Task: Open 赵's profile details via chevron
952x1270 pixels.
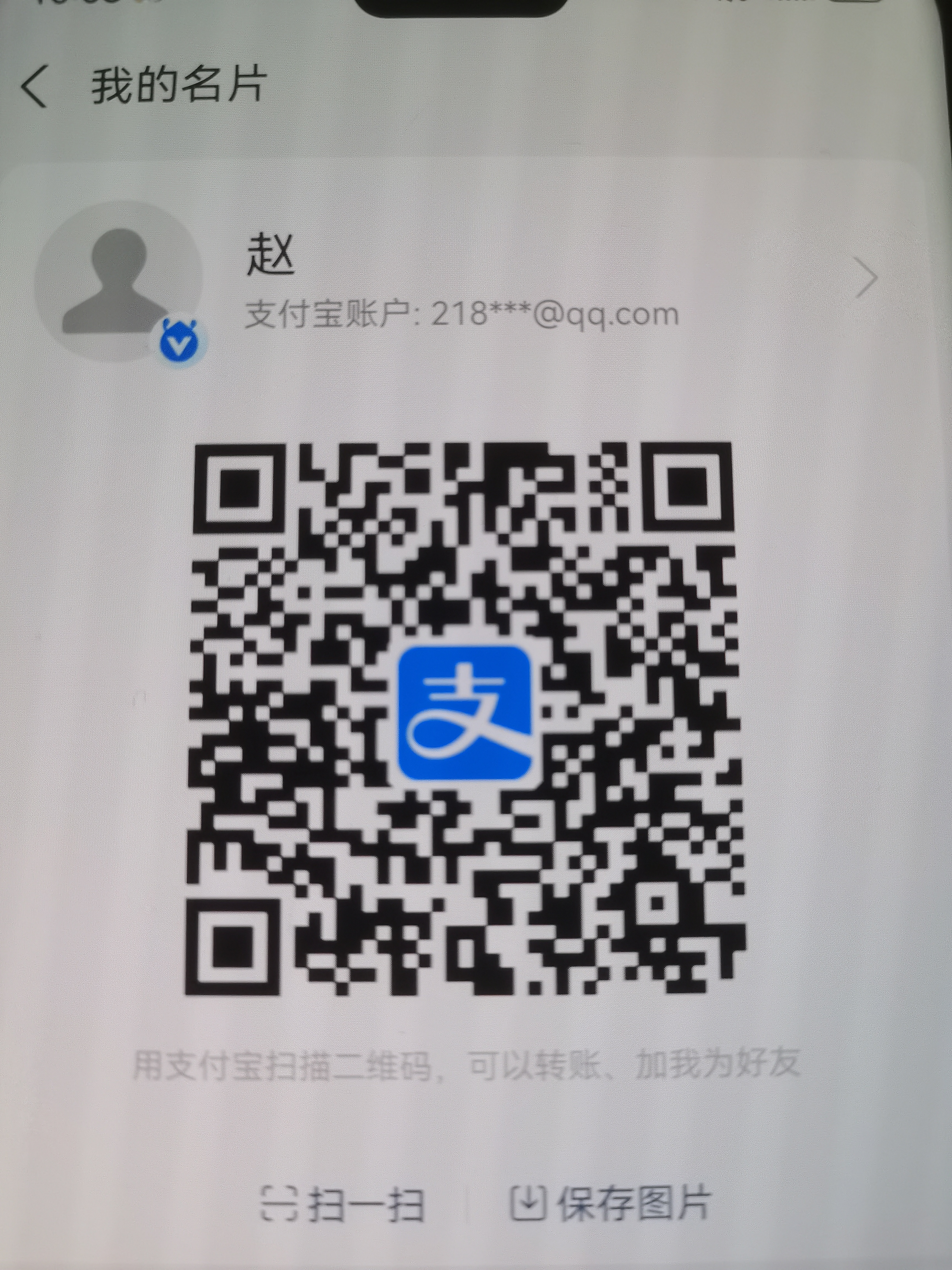Action: [x=865, y=278]
